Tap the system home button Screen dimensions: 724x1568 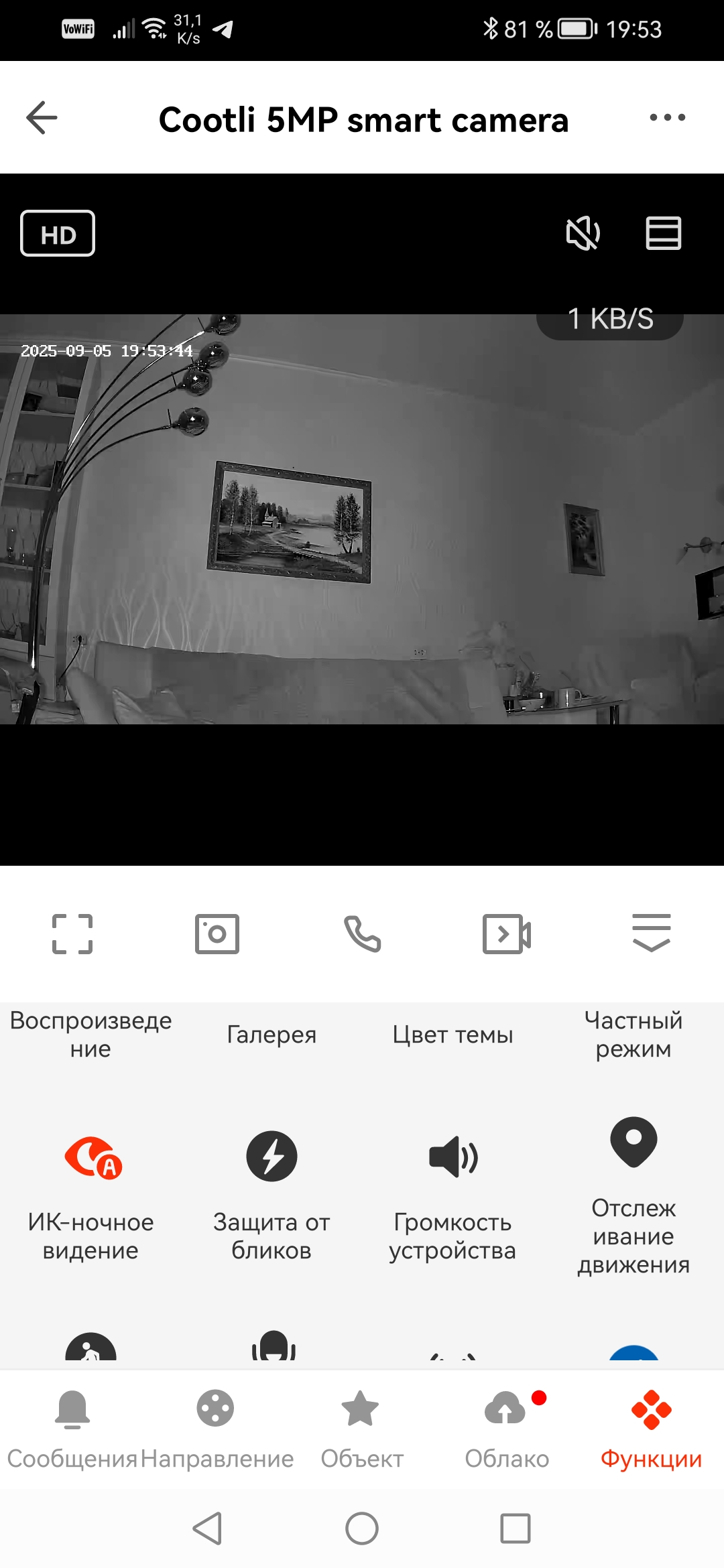[362, 1528]
